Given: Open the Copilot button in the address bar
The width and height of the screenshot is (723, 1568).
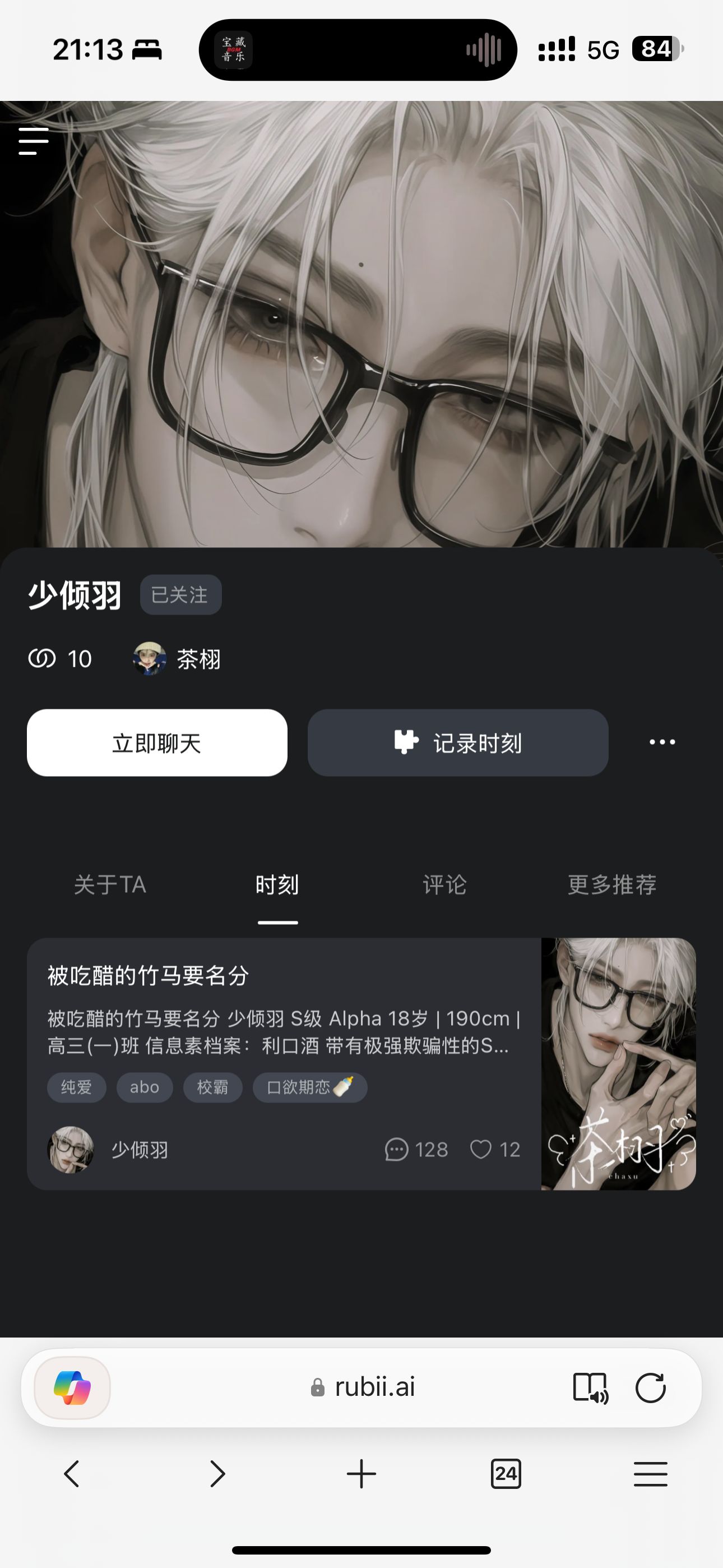Looking at the screenshot, I should point(72,1388).
